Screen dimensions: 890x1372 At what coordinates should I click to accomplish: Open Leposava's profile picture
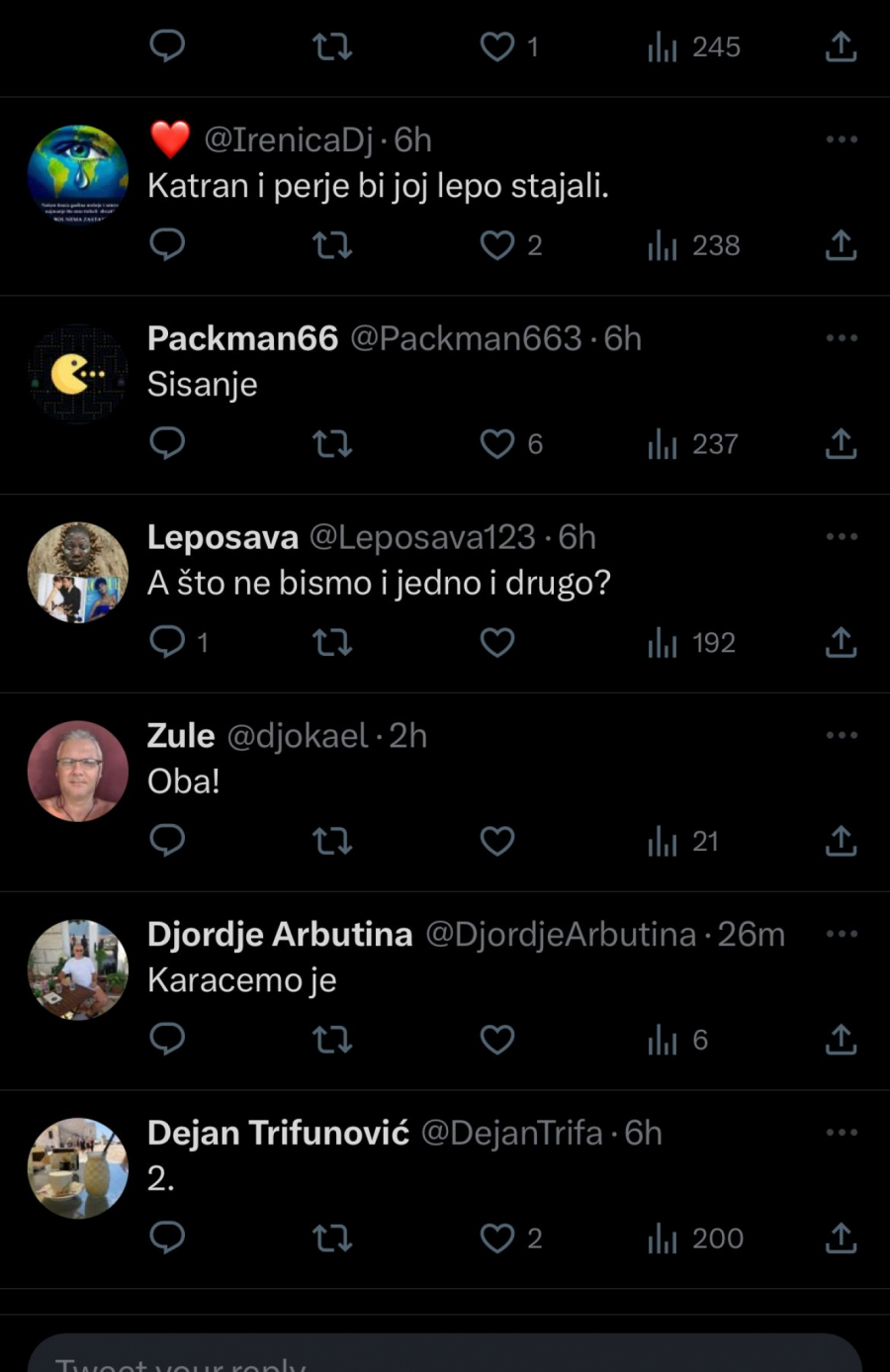[x=77, y=572]
